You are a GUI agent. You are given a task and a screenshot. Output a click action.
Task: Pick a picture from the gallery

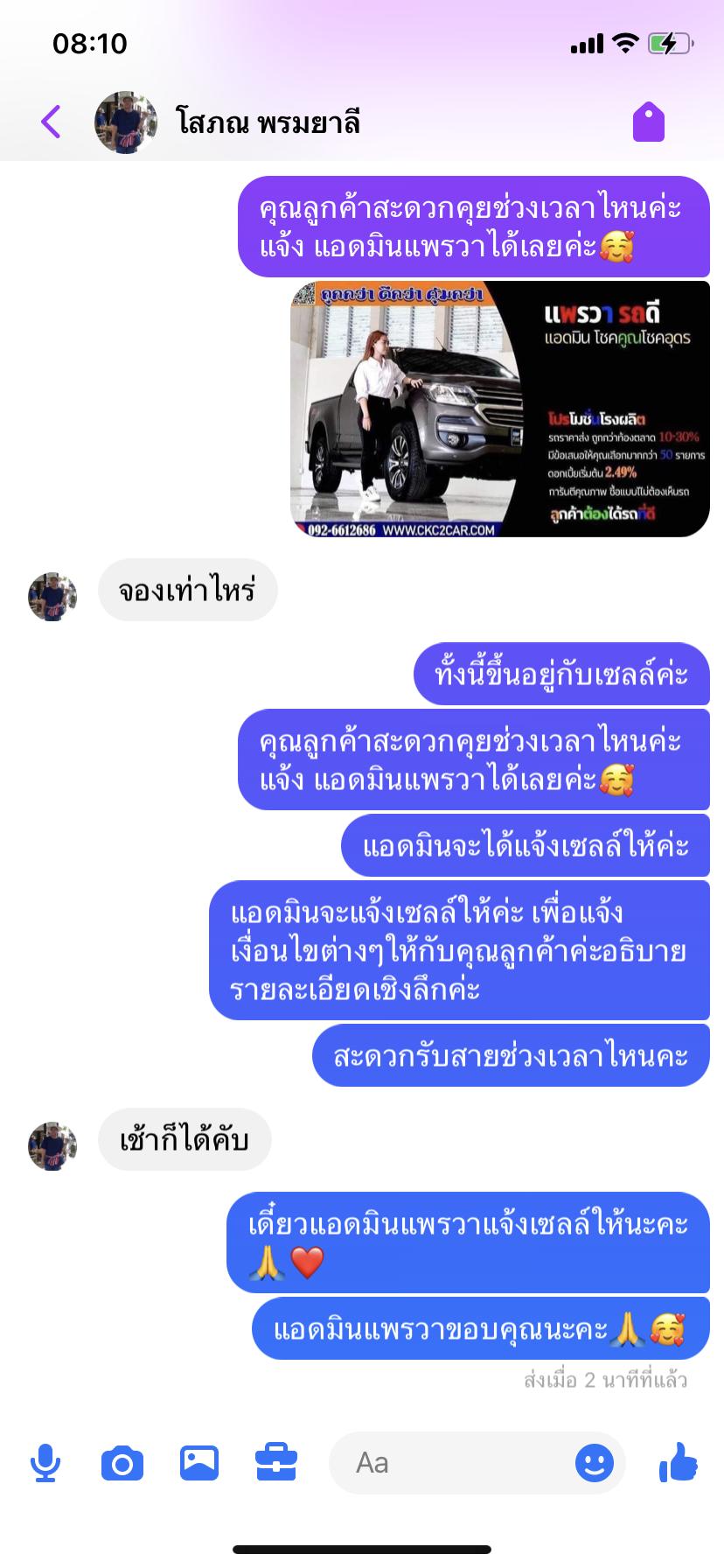pos(199,1463)
